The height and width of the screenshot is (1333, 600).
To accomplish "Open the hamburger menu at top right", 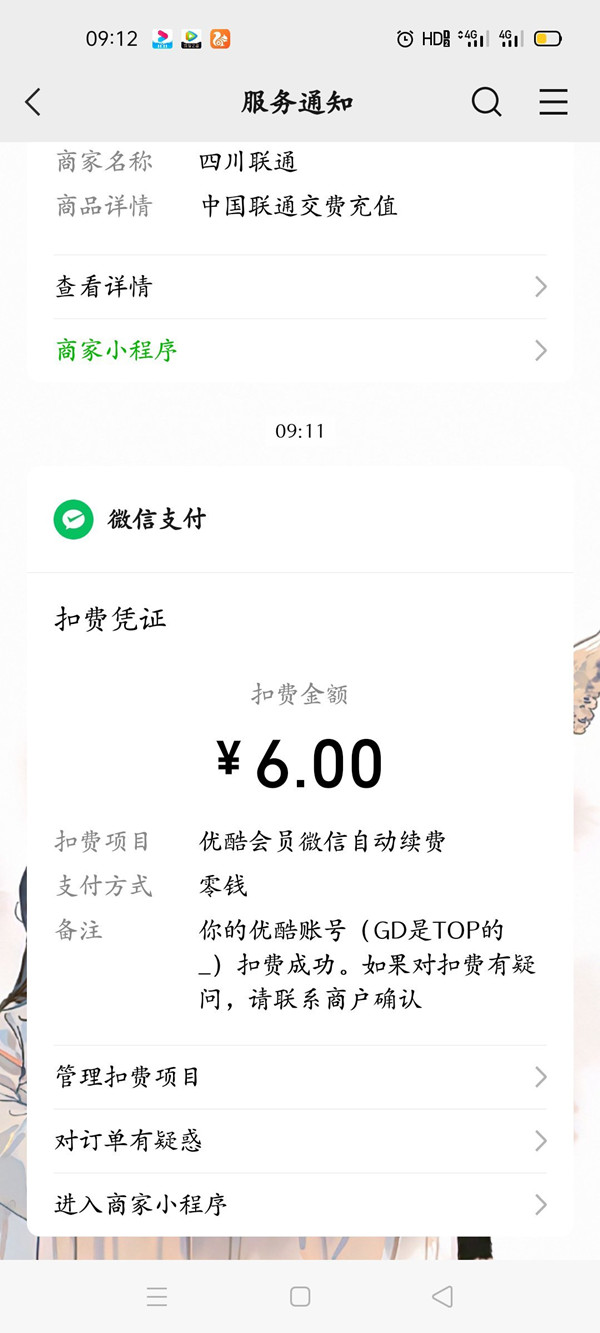I will pos(553,102).
